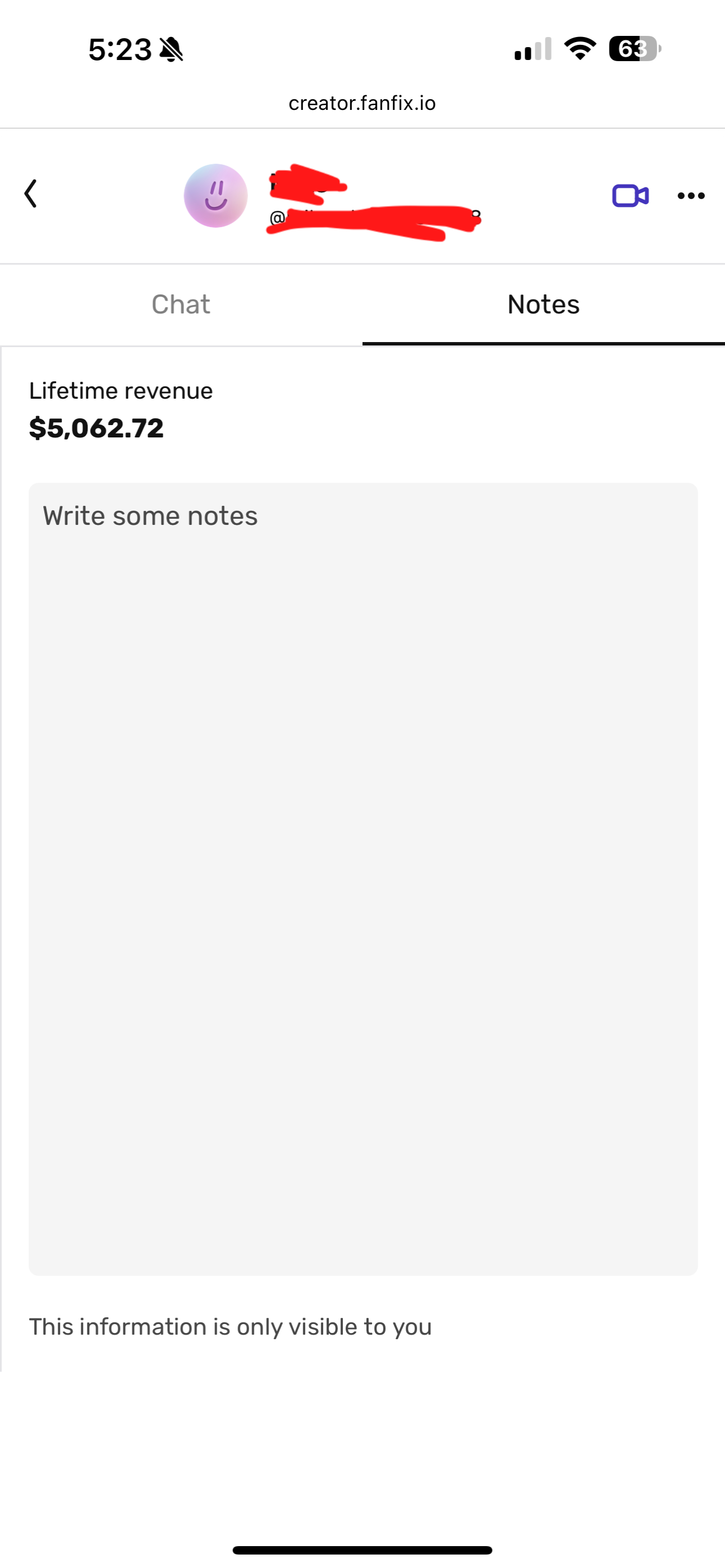Tap the creator.fanfix.io address bar
The height and width of the screenshot is (1568, 725).
pyautogui.click(x=362, y=104)
